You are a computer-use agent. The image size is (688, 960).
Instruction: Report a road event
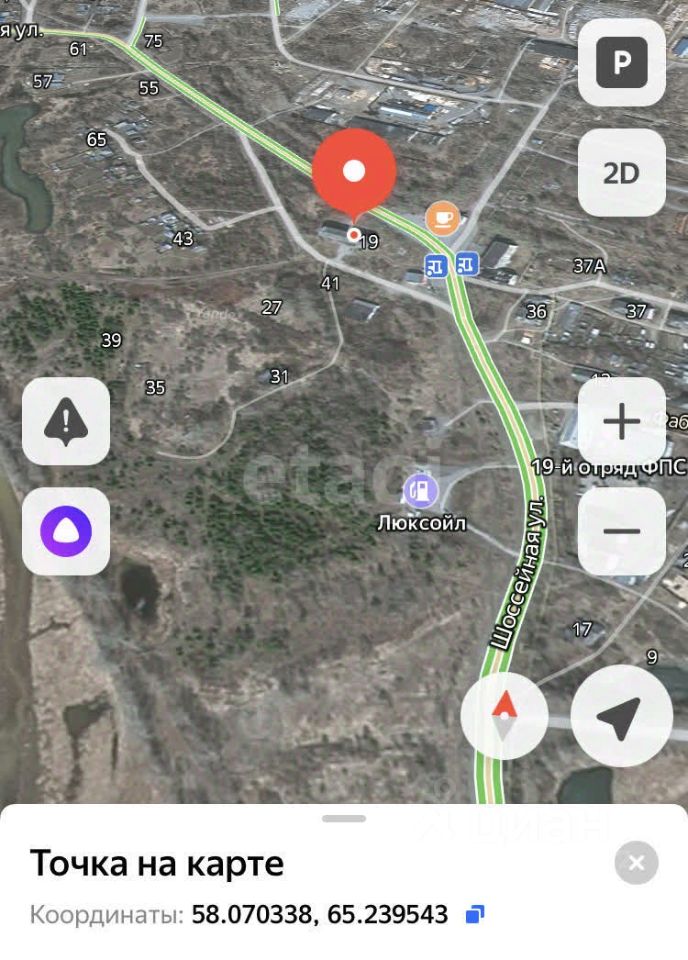pyautogui.click(x=66, y=421)
